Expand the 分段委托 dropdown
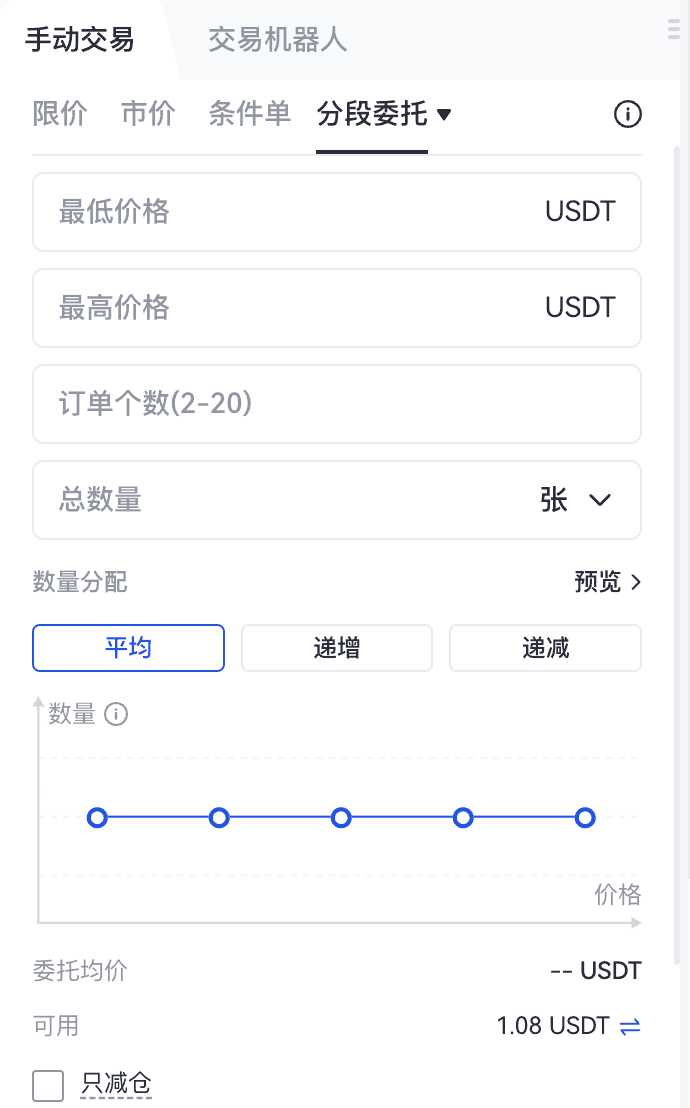 coord(384,114)
